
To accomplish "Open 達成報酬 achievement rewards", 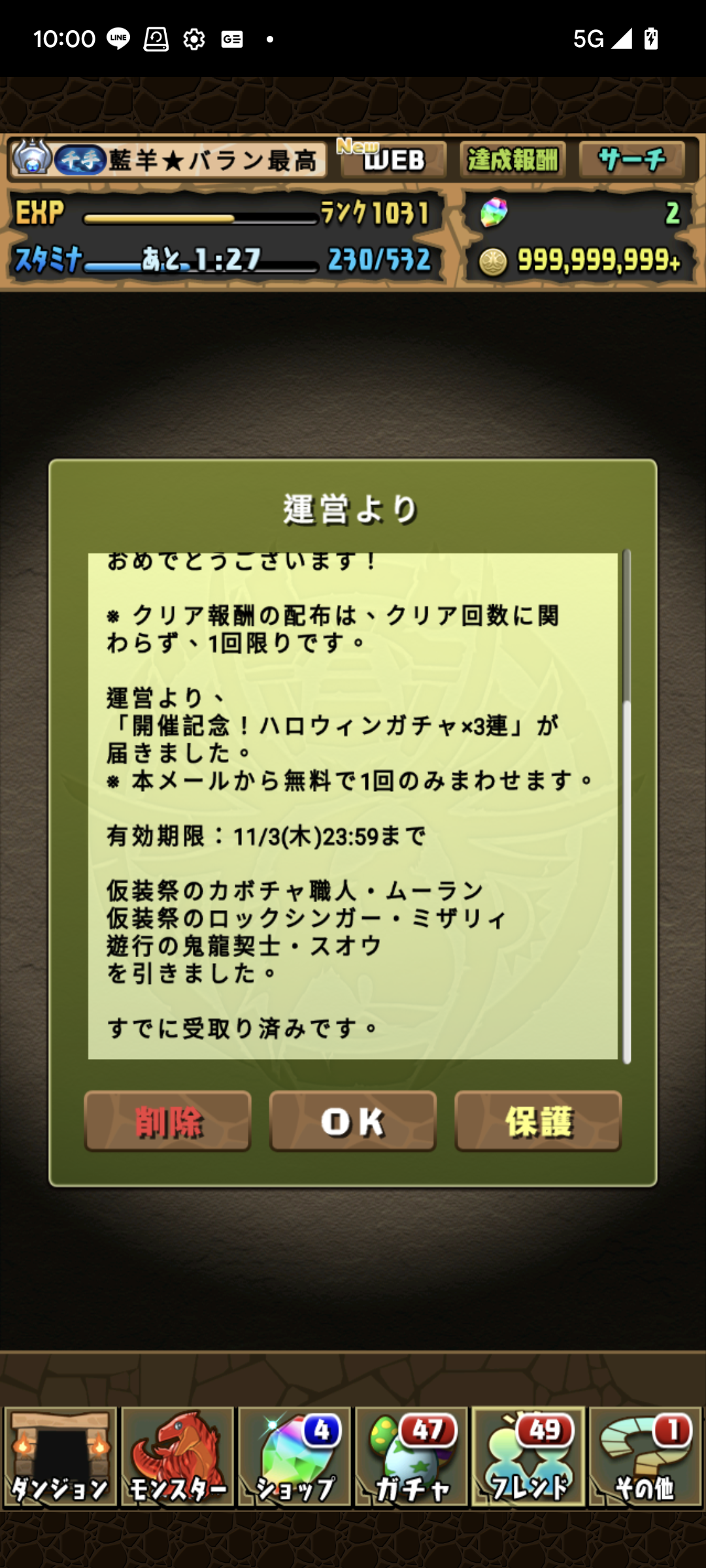I will [x=513, y=160].
